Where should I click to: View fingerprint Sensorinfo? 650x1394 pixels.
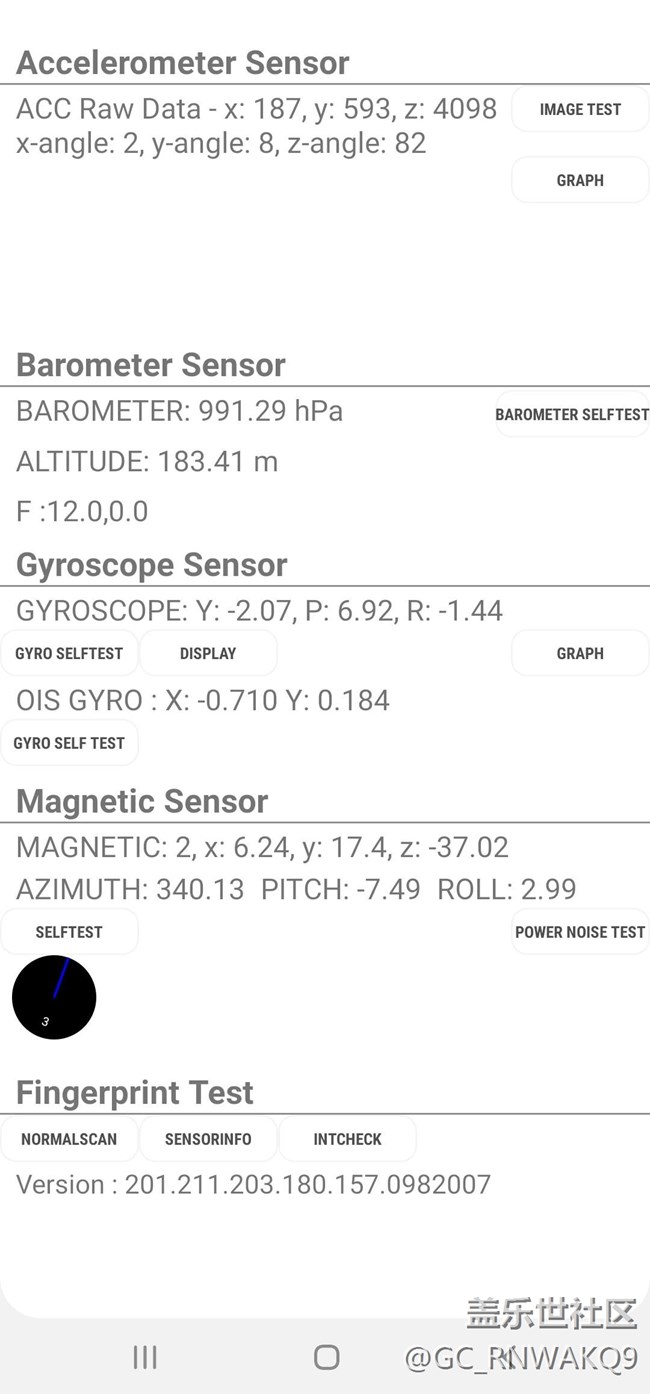point(208,1139)
